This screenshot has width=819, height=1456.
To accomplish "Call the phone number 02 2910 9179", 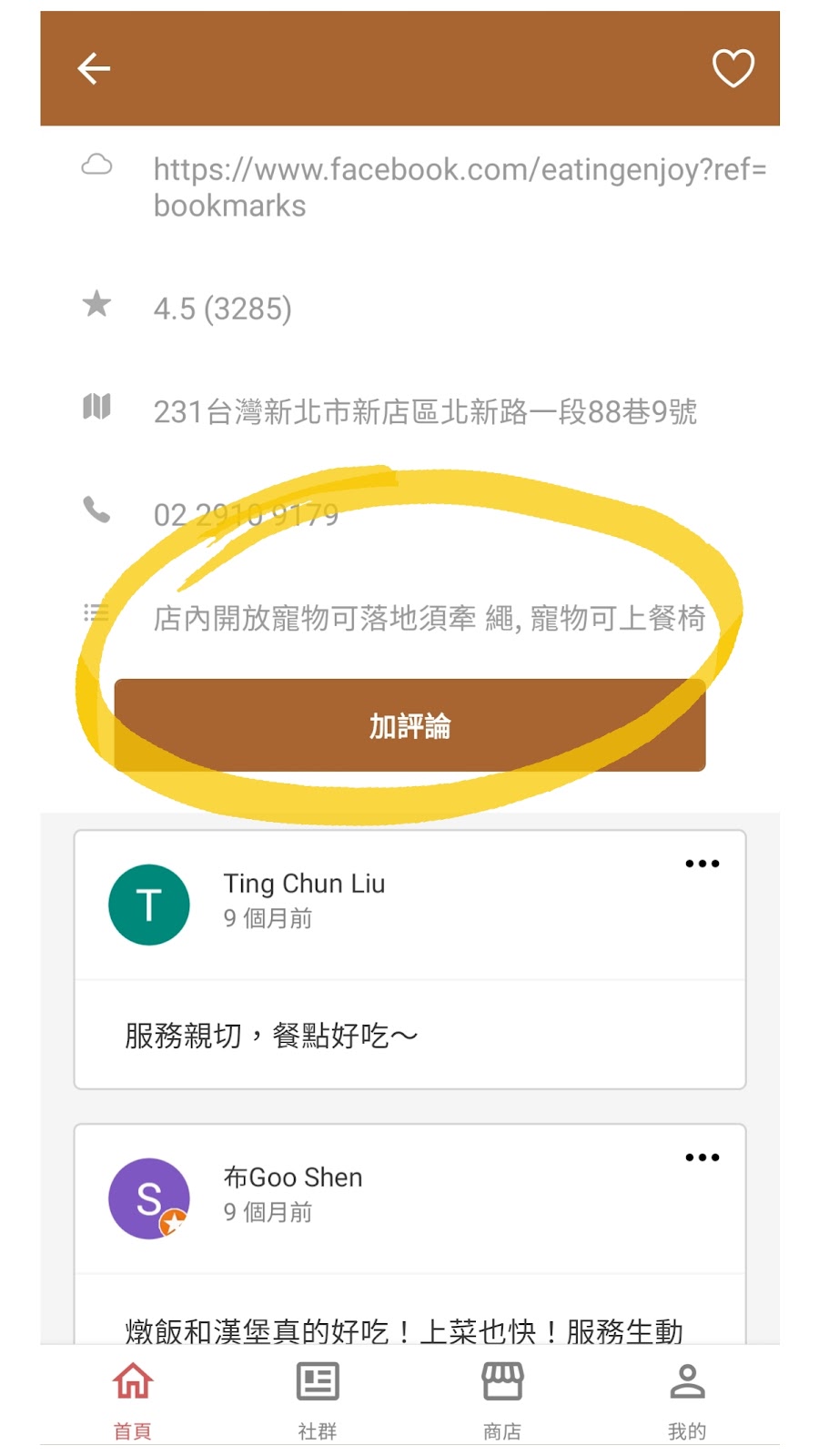I will point(246,515).
